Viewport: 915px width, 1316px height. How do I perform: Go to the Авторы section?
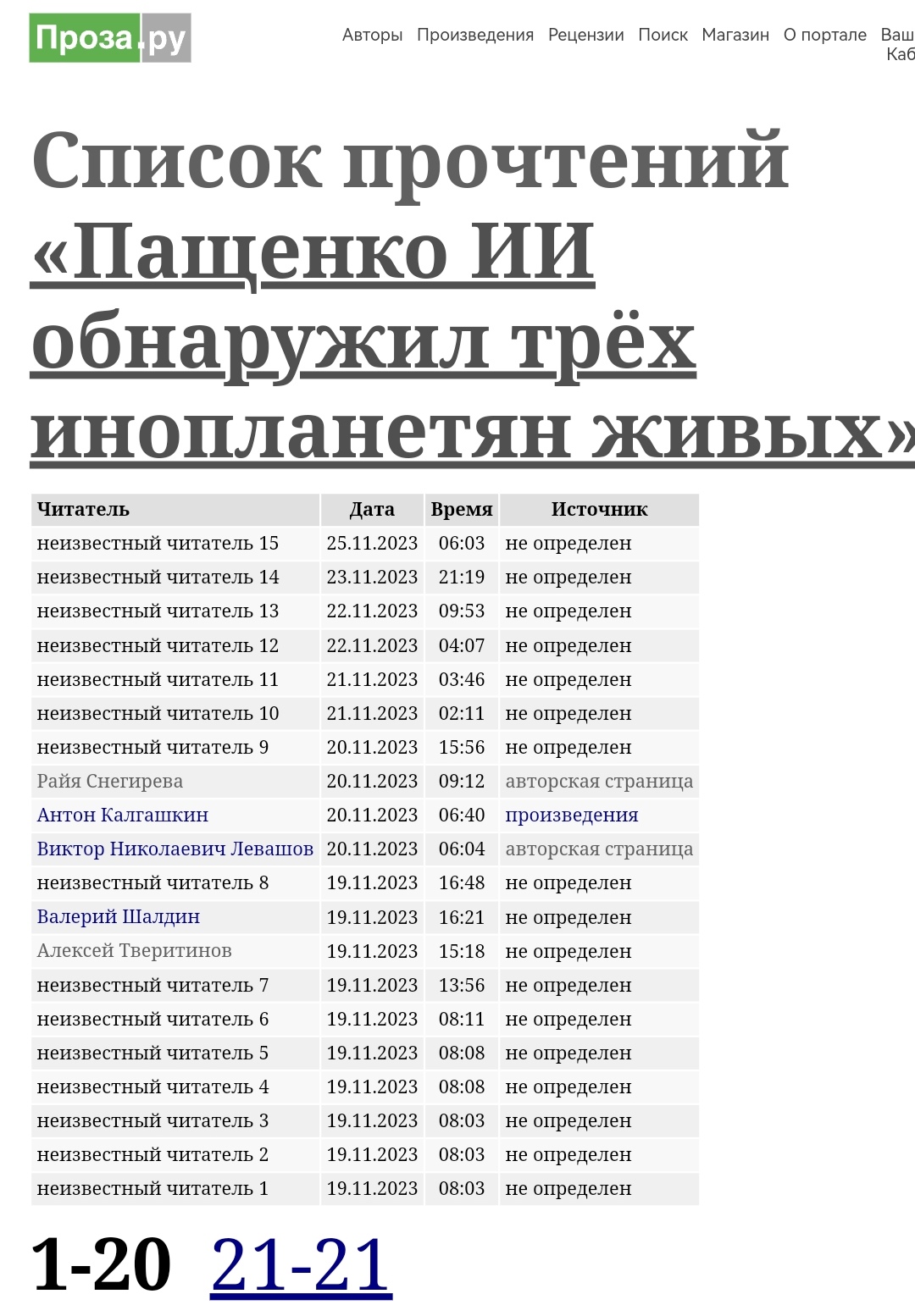(372, 35)
